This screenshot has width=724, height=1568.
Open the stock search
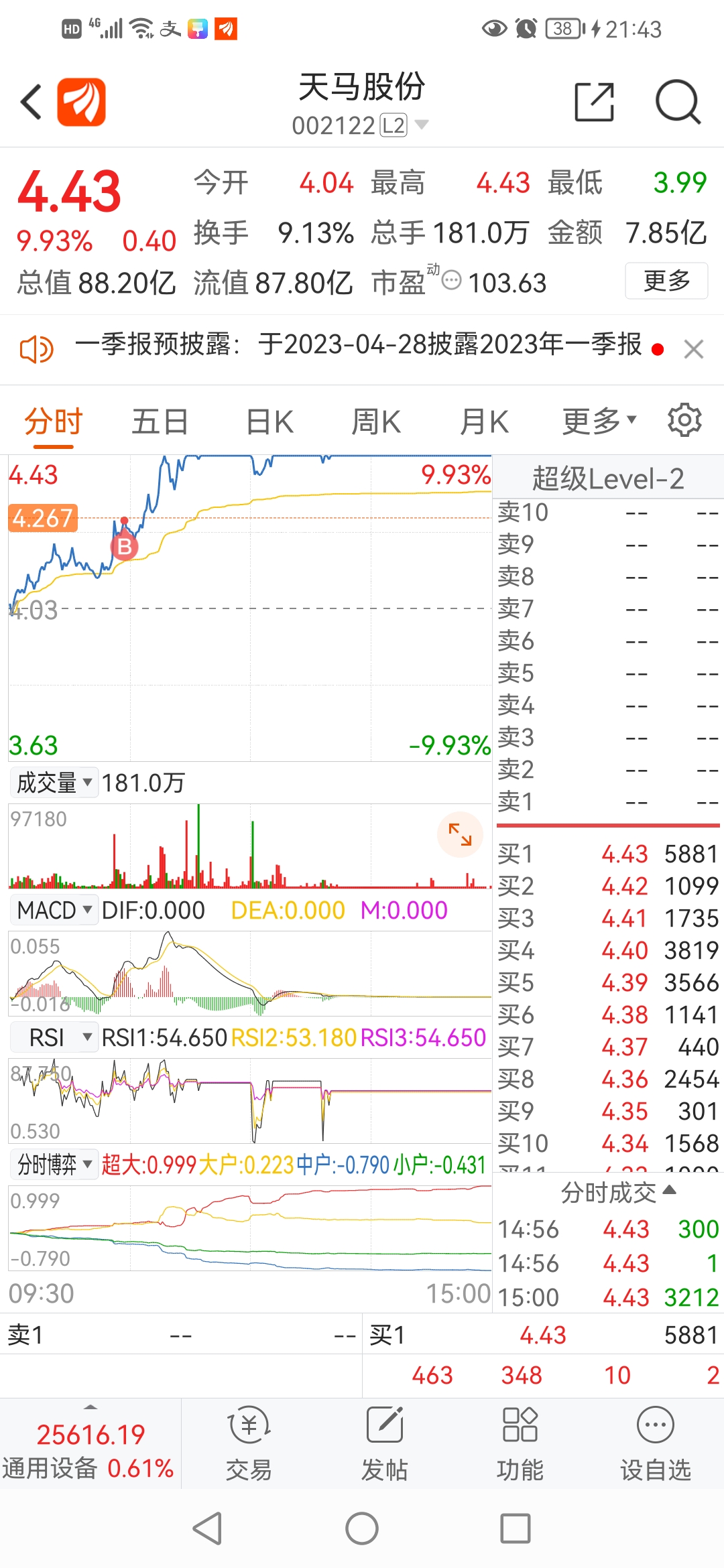677,103
